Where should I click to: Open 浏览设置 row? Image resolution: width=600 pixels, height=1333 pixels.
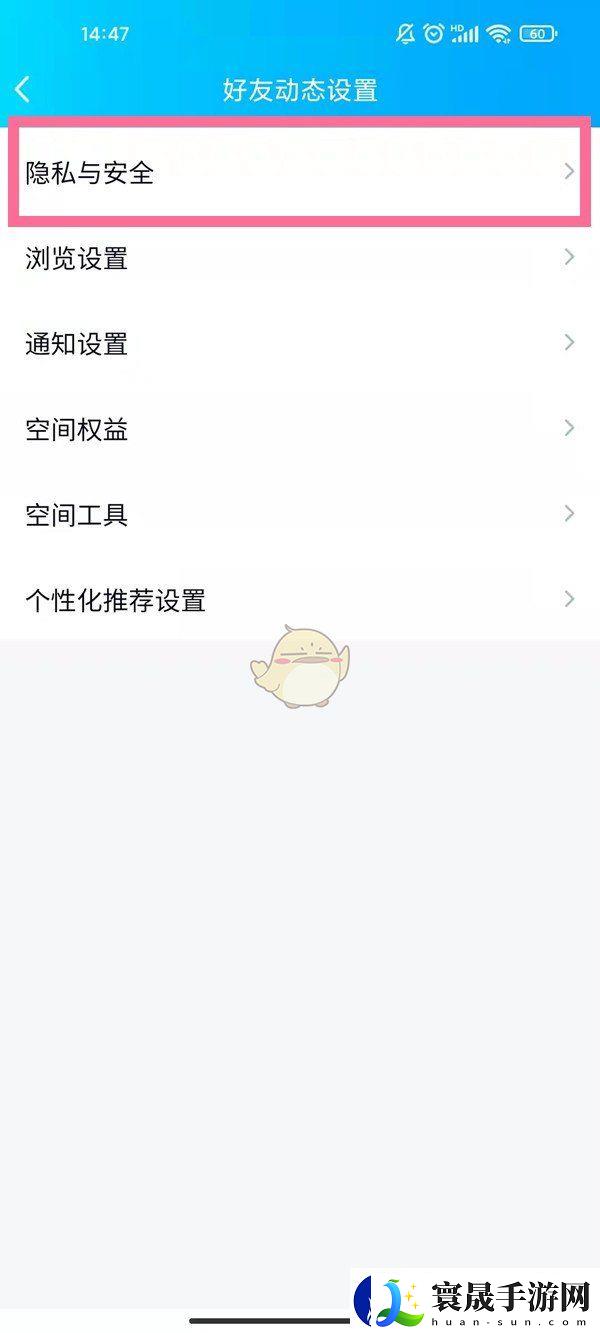(298, 258)
